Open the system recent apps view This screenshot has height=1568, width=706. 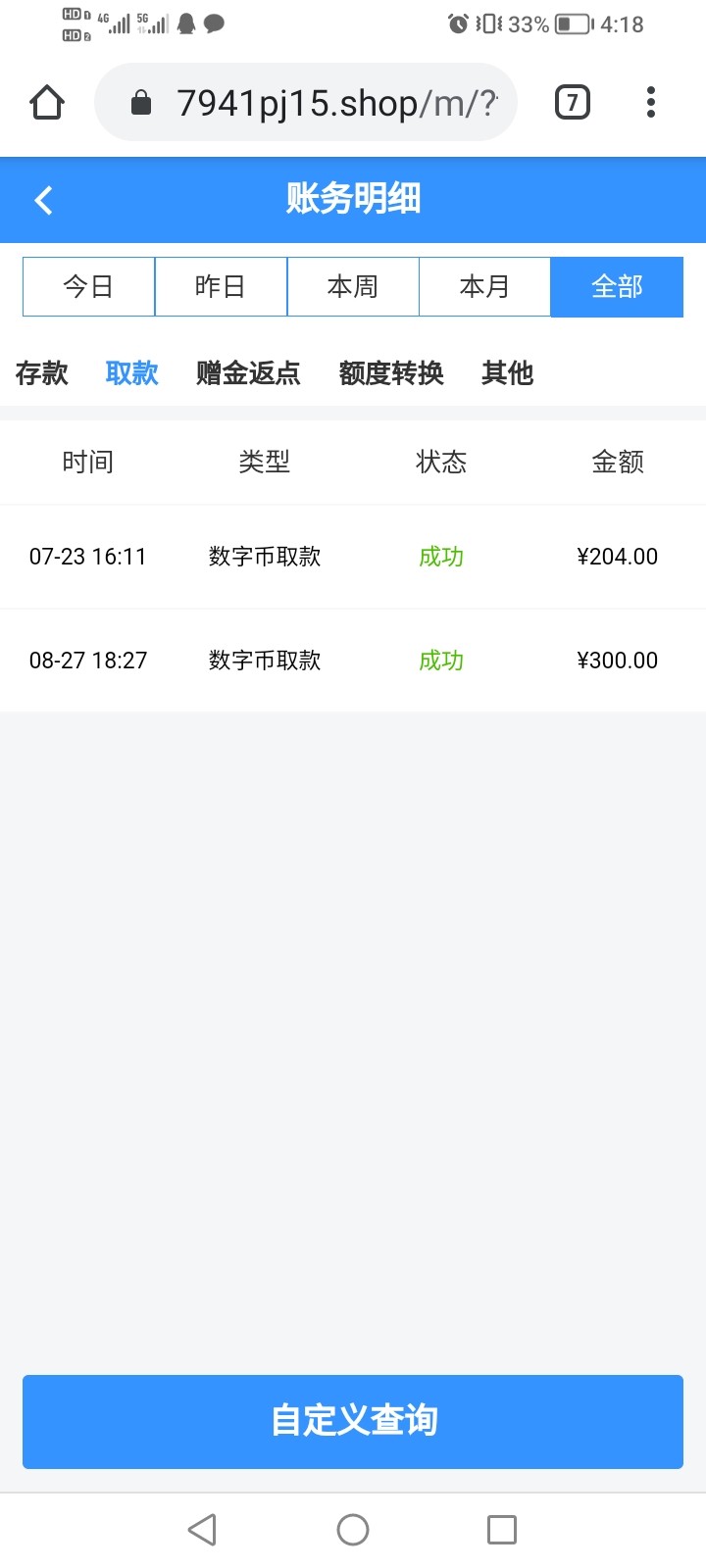(502, 1530)
